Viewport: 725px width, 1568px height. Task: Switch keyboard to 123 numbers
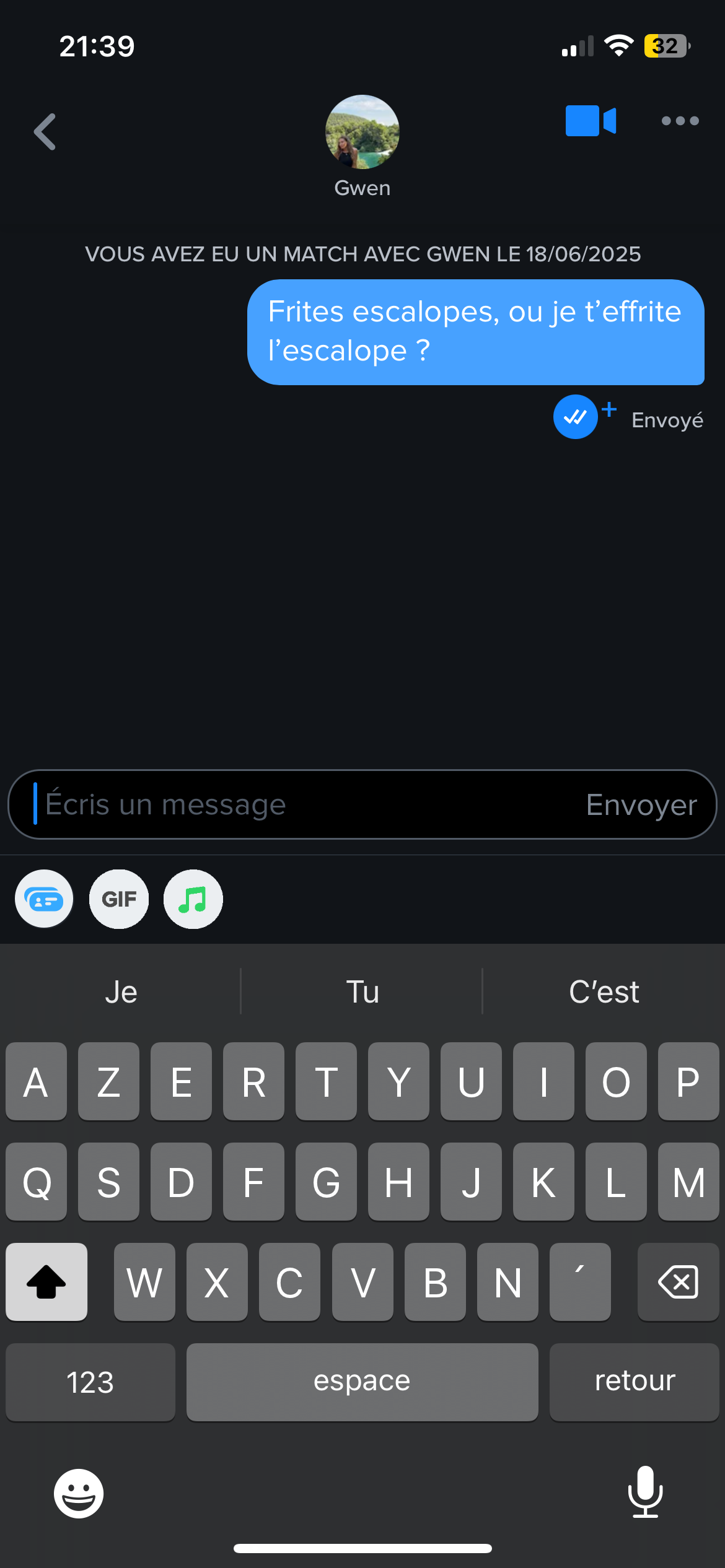90,1382
